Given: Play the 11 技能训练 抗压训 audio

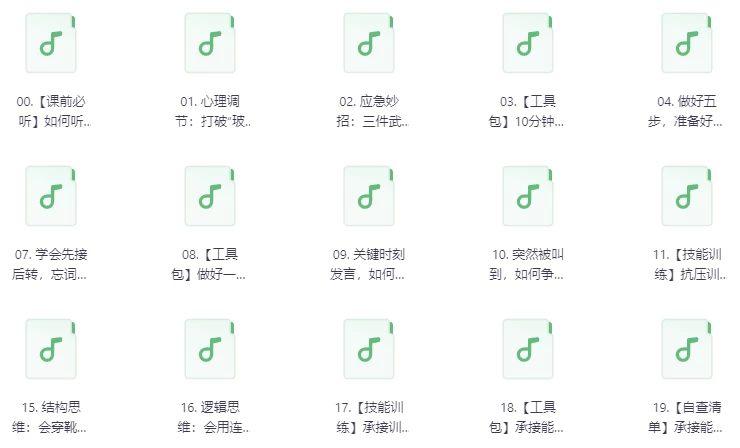Looking at the screenshot, I should tap(687, 196).
